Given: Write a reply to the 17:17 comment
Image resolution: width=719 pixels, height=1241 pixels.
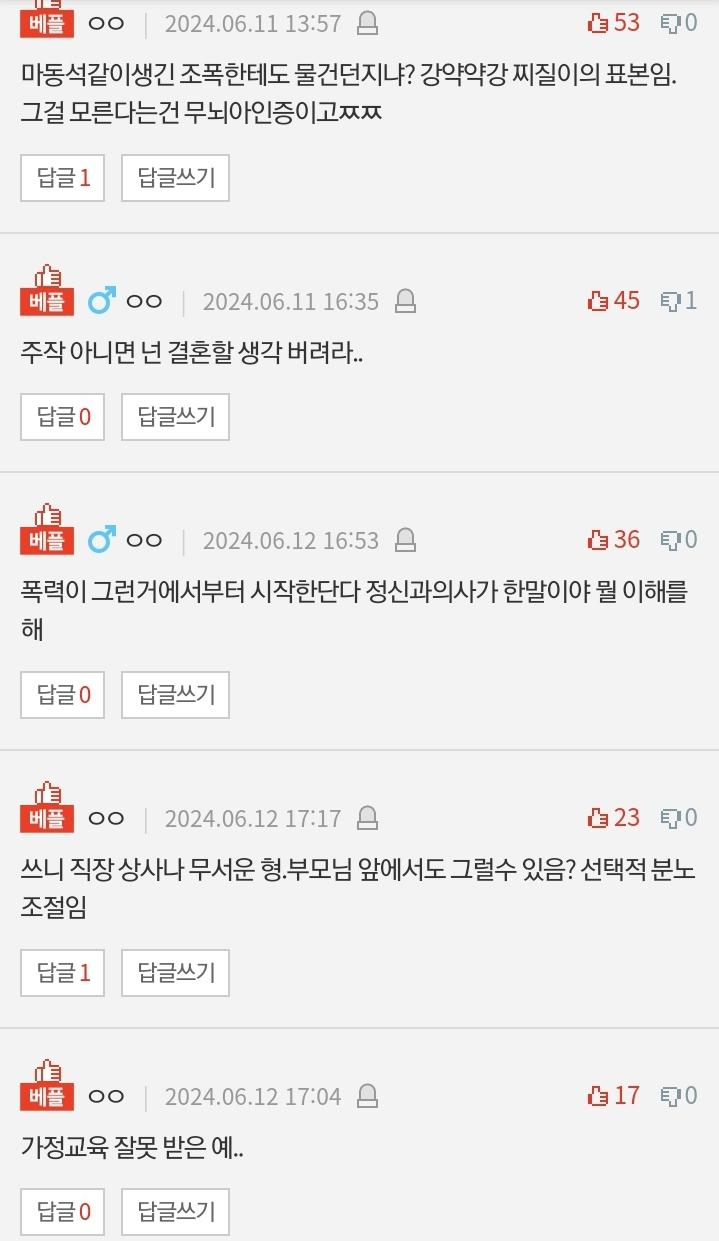Looking at the screenshot, I should coord(175,972).
